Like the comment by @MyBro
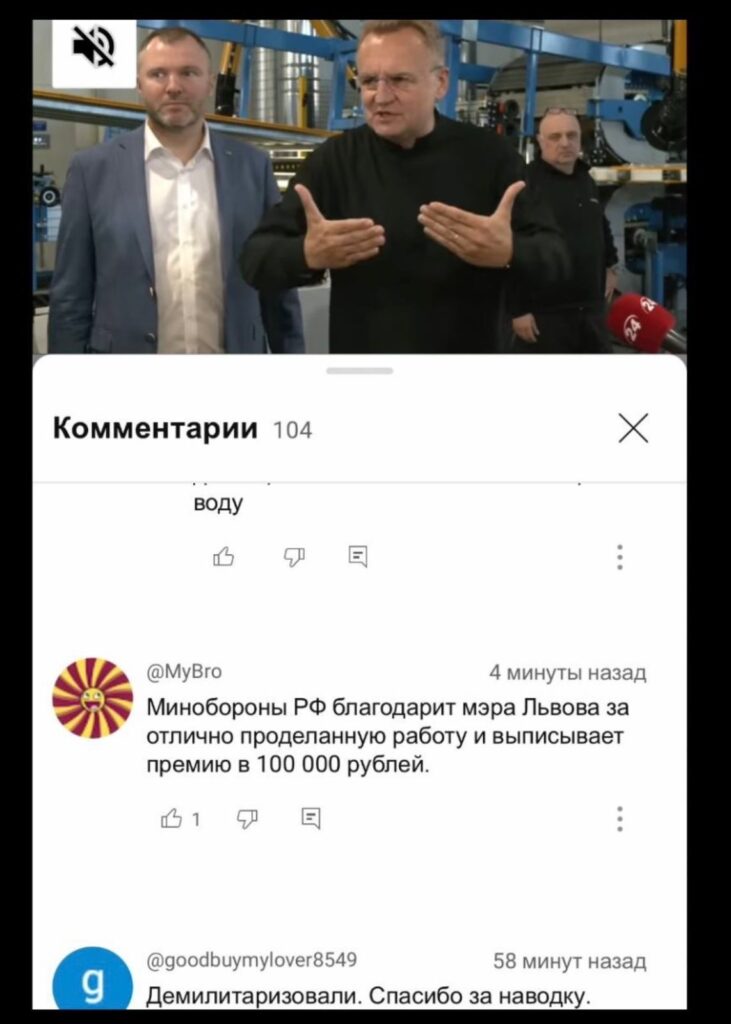Viewport: 731px width, 1024px height. tap(171, 819)
